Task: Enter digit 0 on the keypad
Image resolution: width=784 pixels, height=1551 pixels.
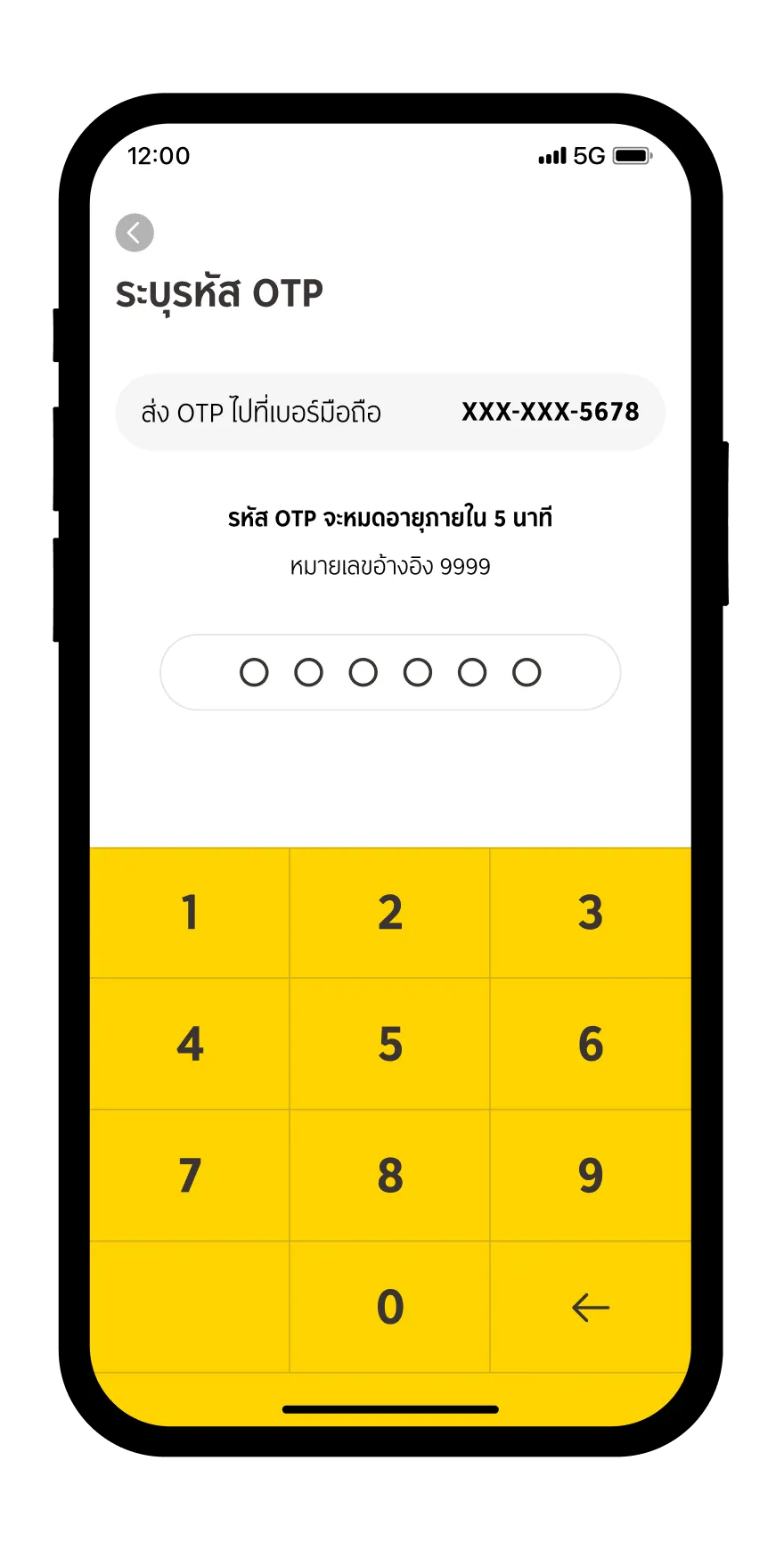Action: [x=390, y=1307]
